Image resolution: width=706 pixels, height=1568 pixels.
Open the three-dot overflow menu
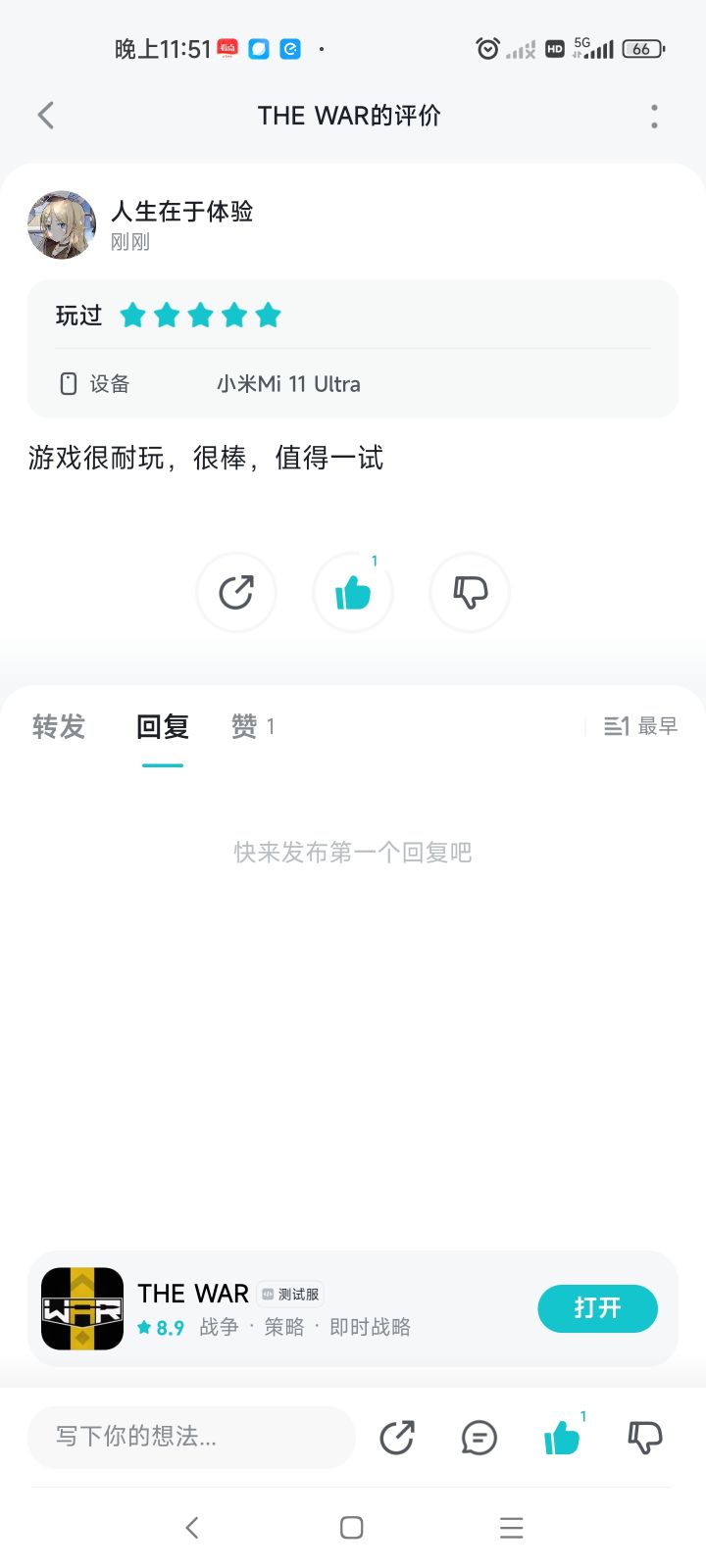pos(654,116)
